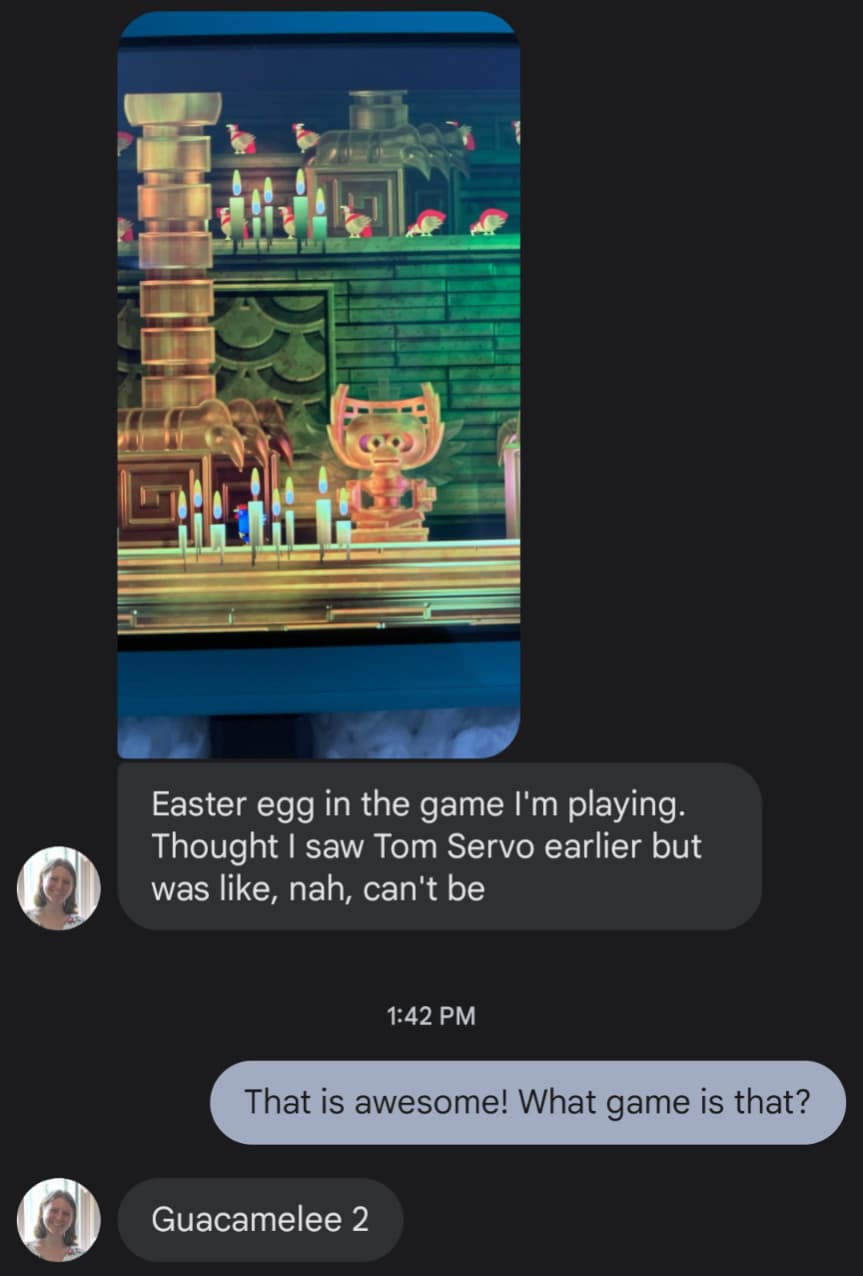Open the sender's avatar beside Guacamelee 2
Image resolution: width=863 pixels, height=1276 pixels.
(x=58, y=1219)
